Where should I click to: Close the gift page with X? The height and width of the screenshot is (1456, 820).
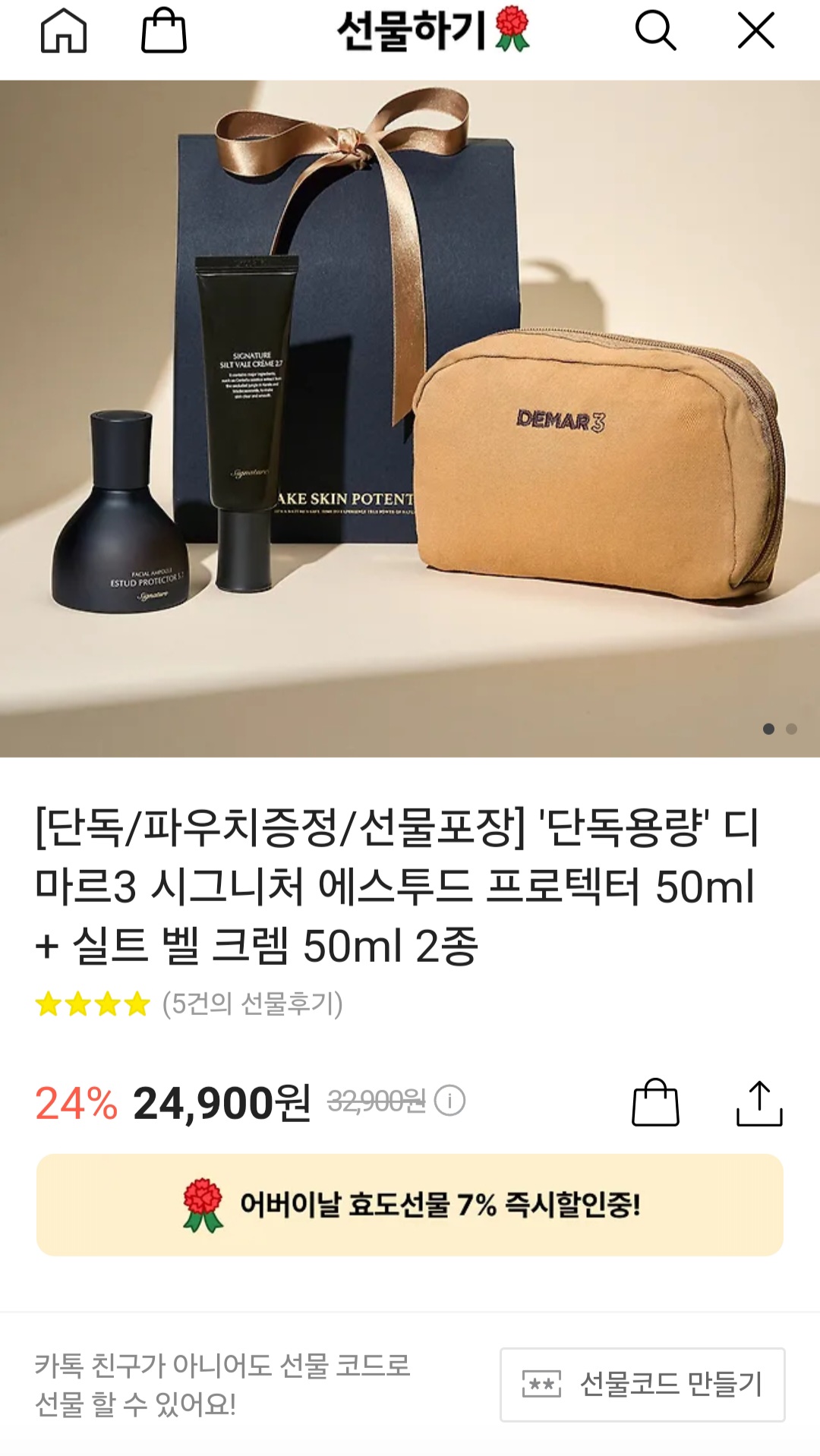[755, 31]
